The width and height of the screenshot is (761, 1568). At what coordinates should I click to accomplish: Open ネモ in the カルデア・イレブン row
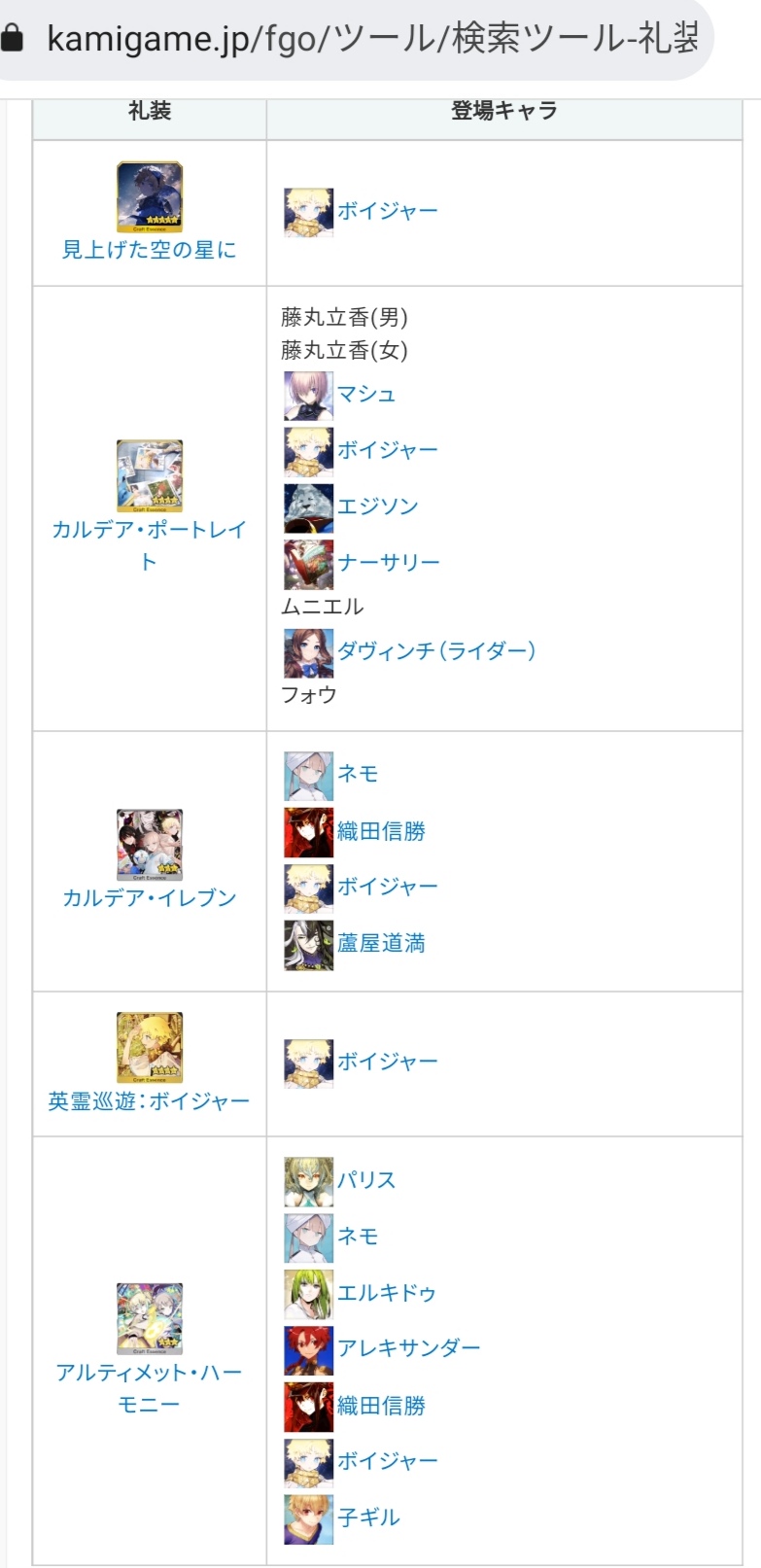pos(358,774)
